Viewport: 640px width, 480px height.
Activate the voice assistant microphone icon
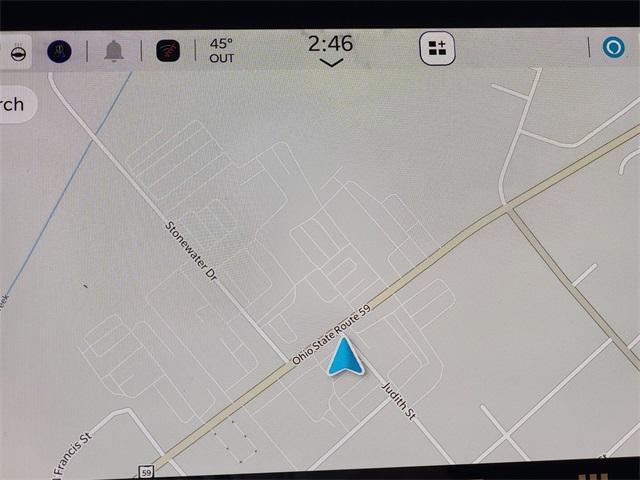pyautogui.click(x=59, y=50)
